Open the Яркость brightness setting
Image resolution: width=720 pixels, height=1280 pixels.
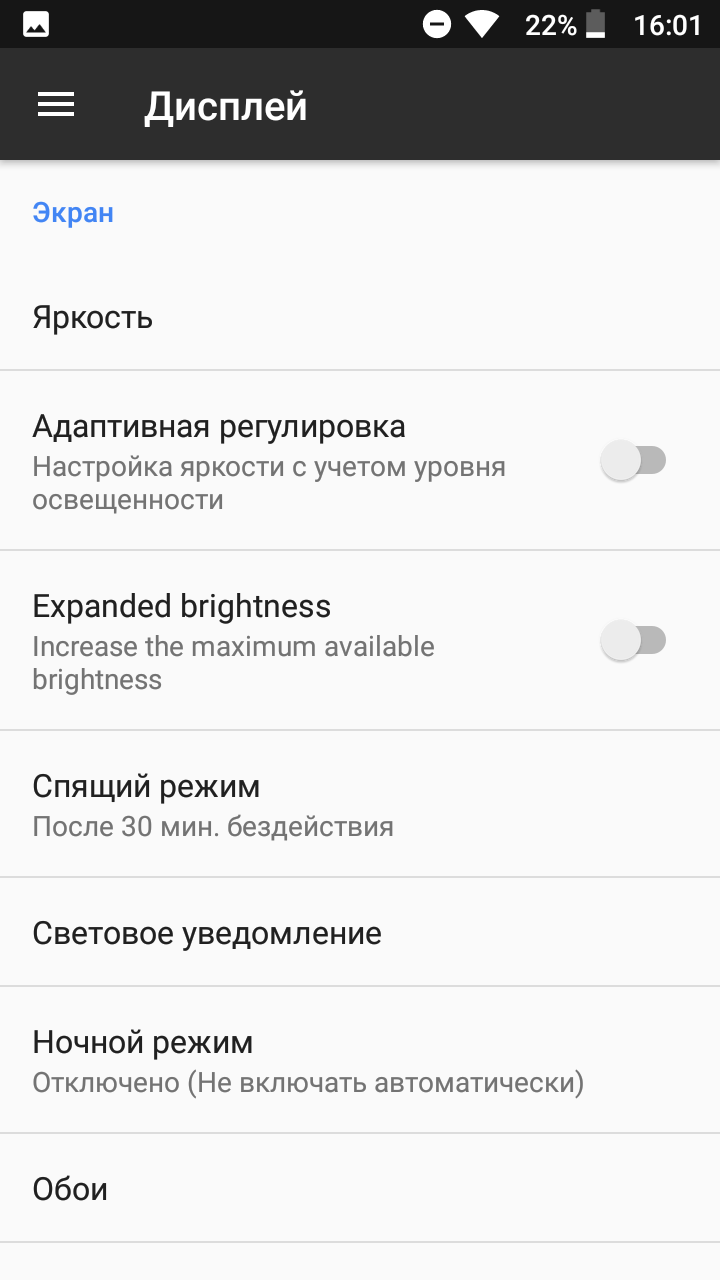[x=360, y=317]
